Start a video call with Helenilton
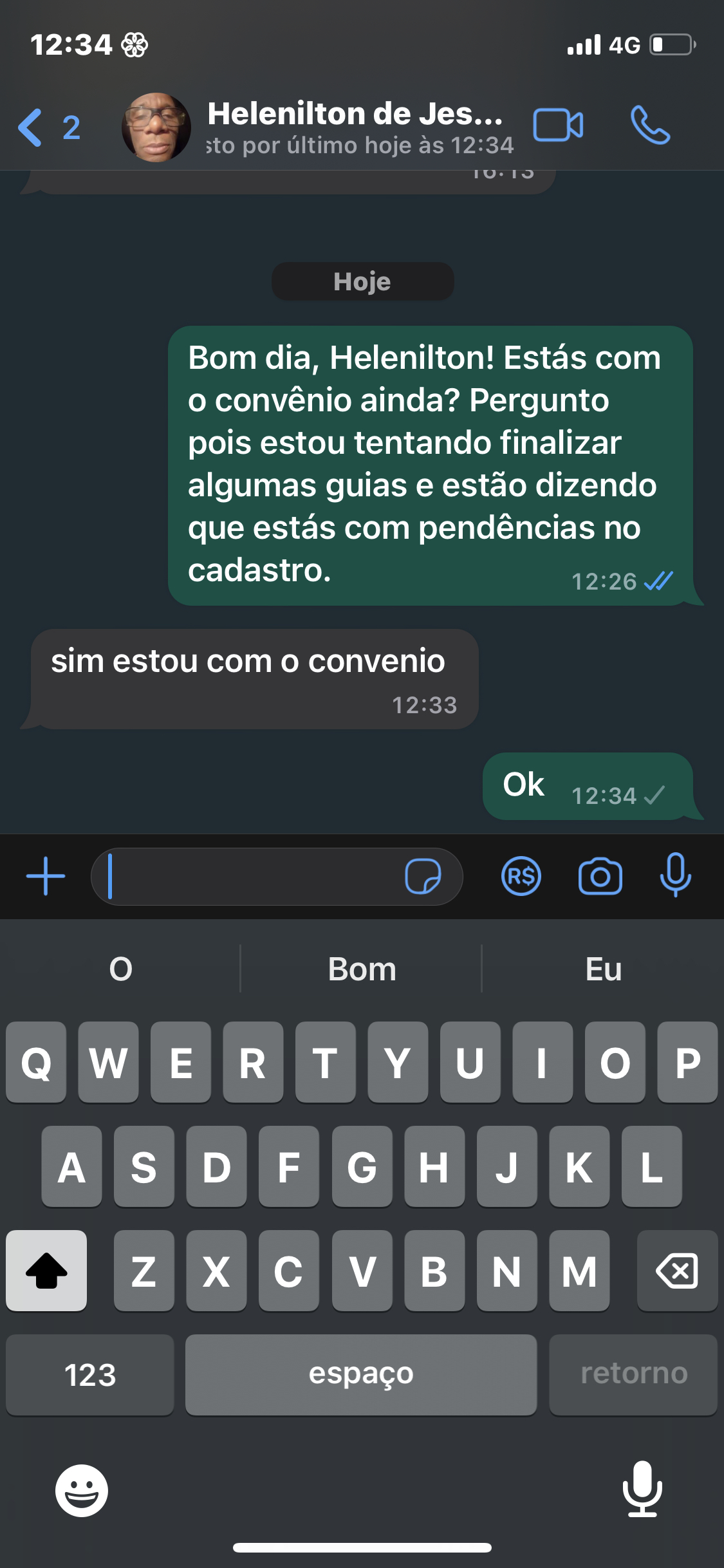Screen dimensions: 724x1568 pyautogui.click(x=558, y=125)
